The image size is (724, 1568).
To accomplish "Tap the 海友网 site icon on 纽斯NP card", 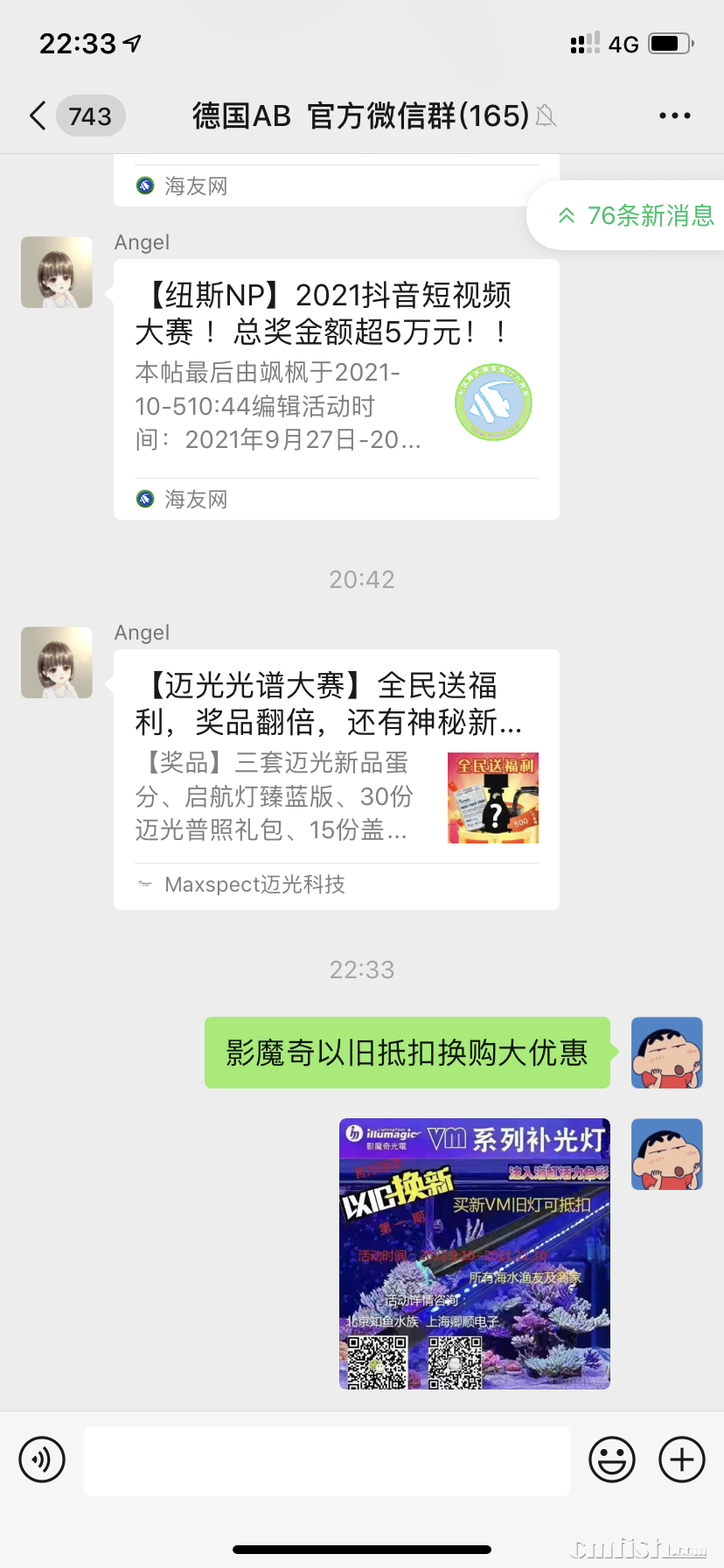I will pos(143,499).
